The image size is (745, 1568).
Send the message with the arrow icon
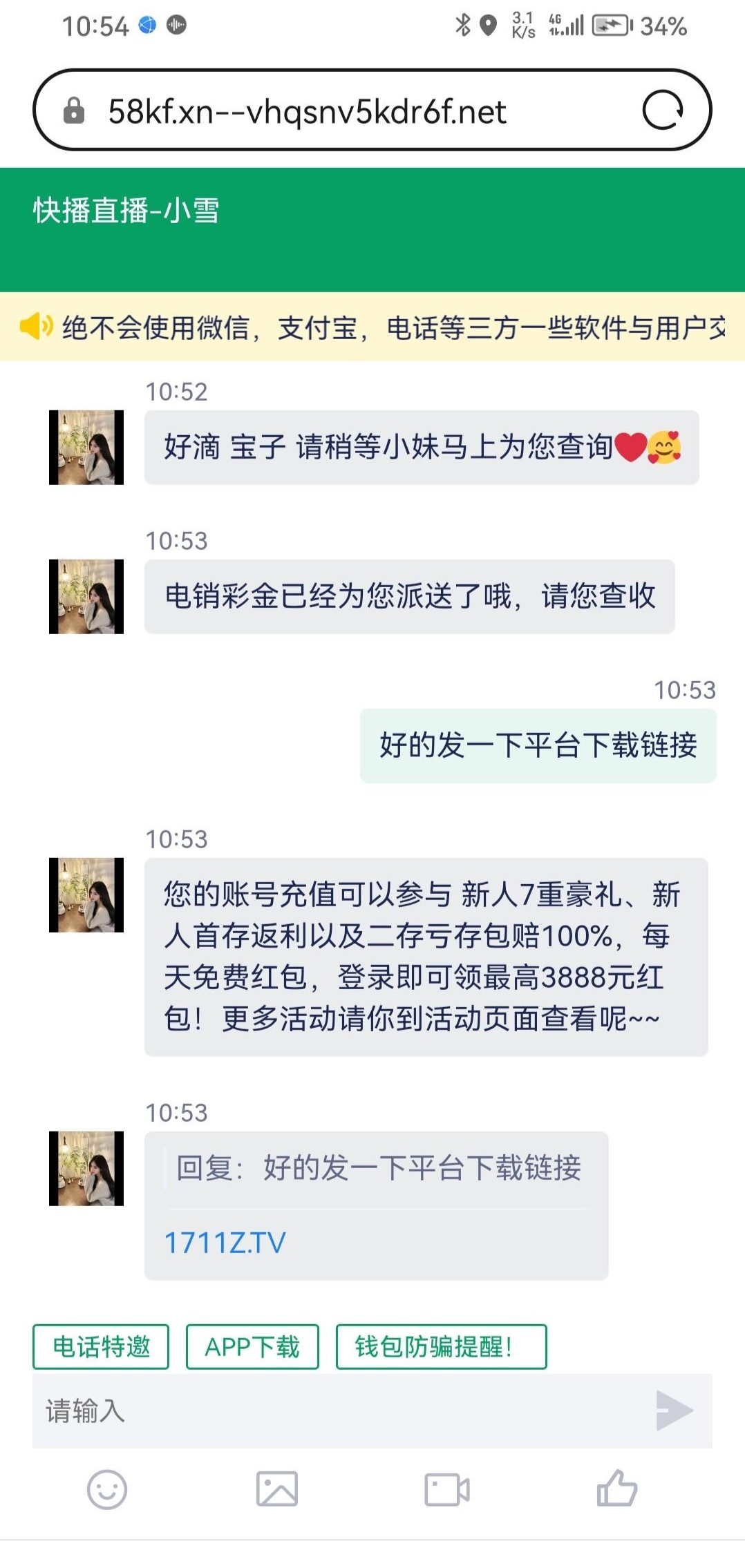click(674, 1411)
